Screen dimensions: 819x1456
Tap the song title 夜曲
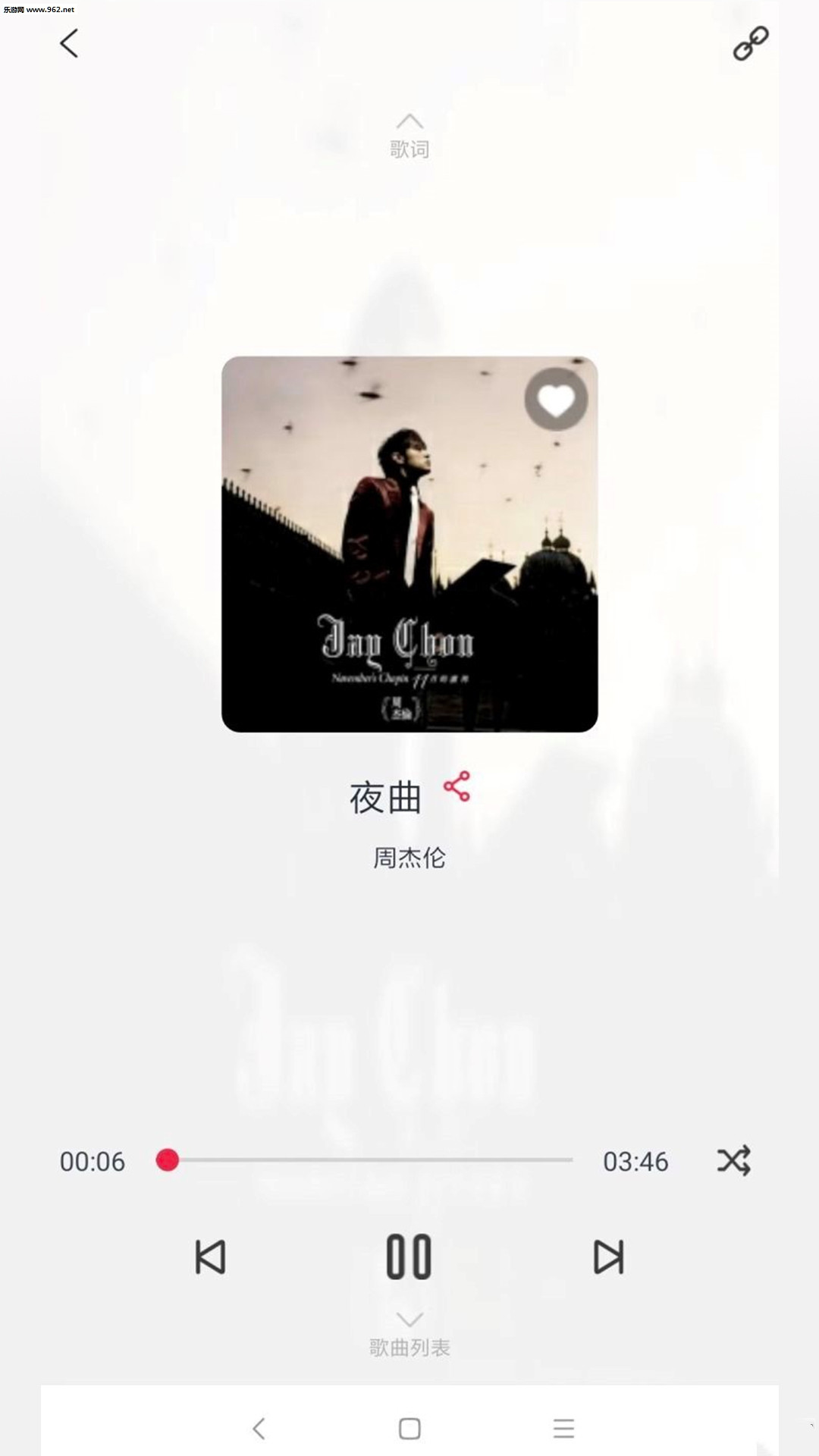(385, 797)
